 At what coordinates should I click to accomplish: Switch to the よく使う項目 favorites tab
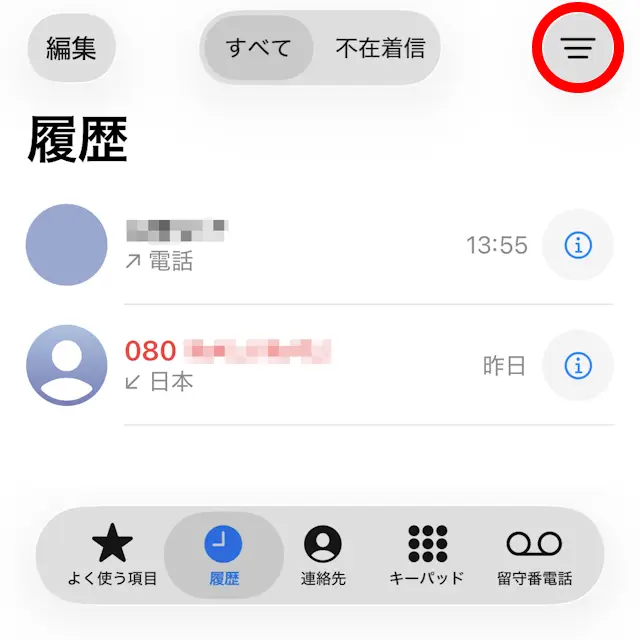(x=112, y=555)
